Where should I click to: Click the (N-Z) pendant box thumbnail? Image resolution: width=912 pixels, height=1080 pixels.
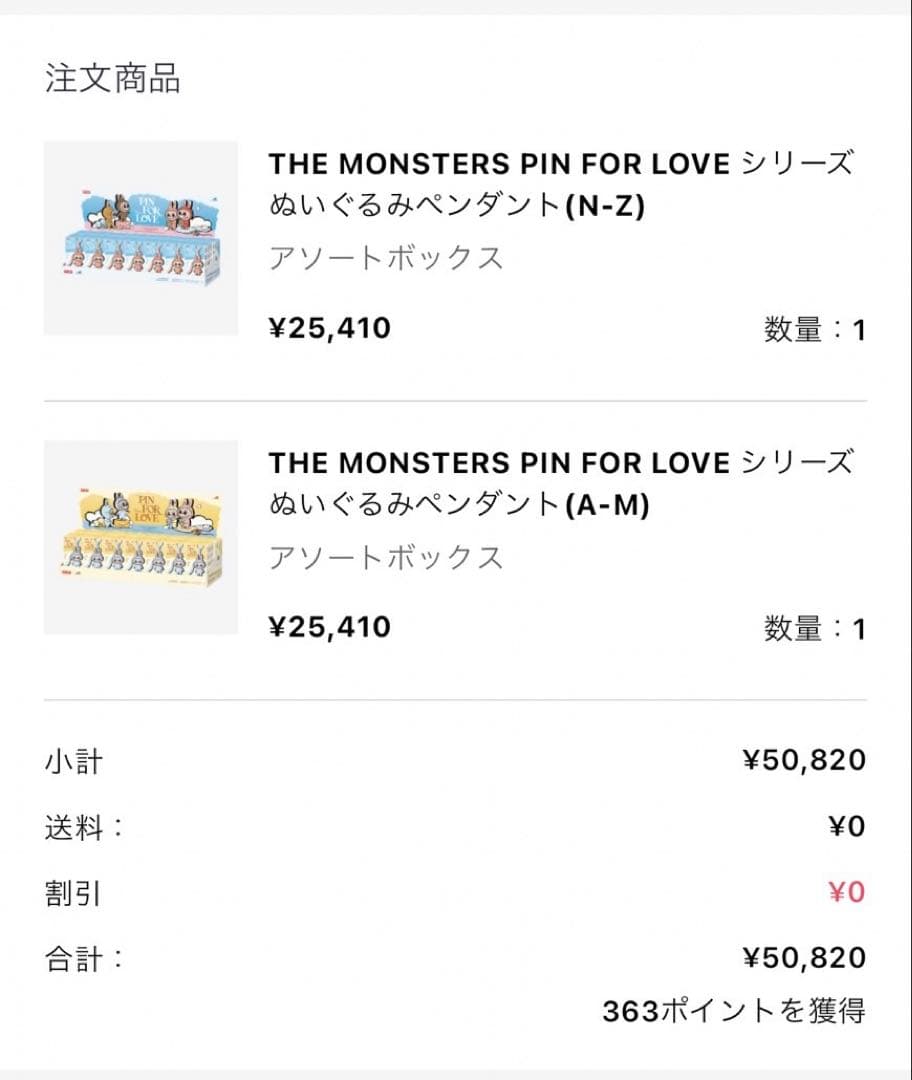[142, 237]
